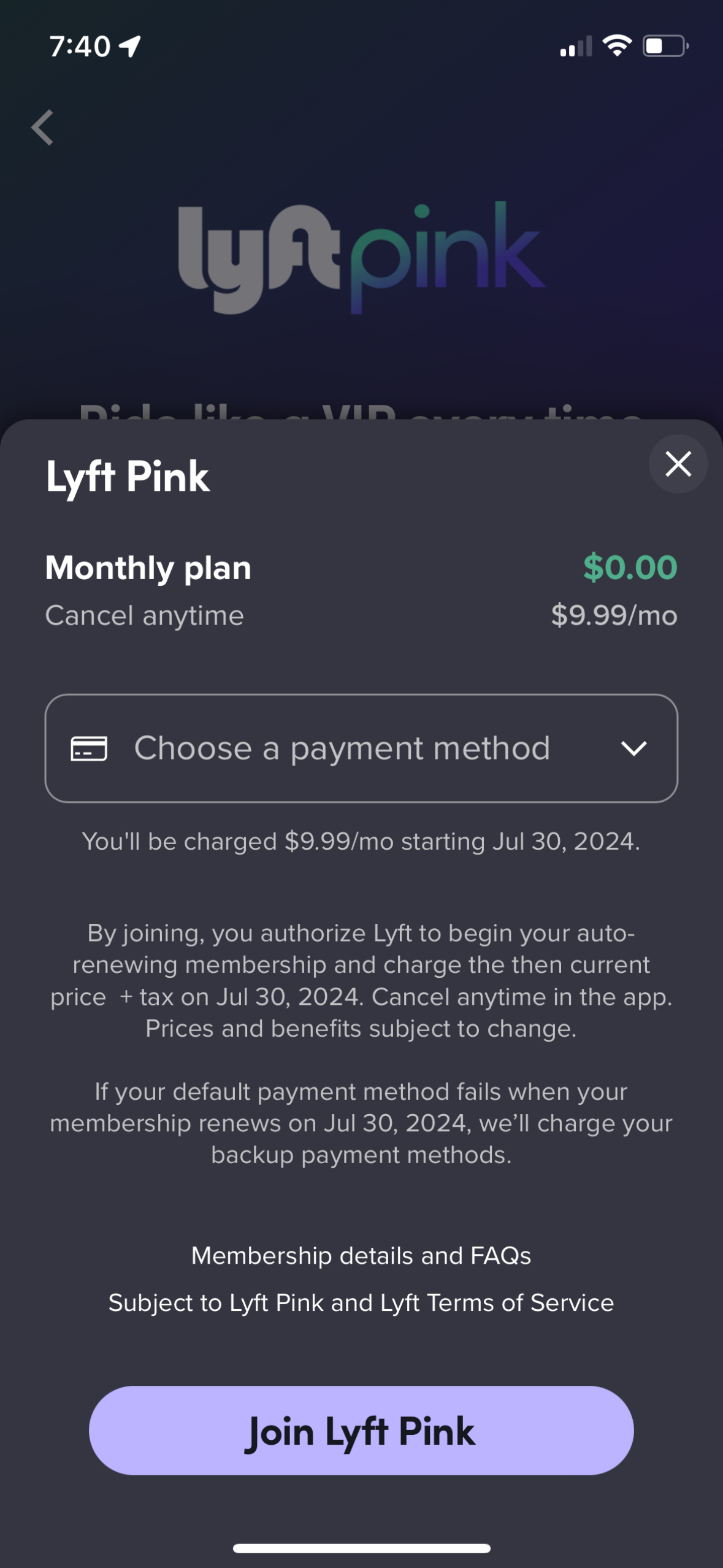The width and height of the screenshot is (723, 1568).
Task: Tap the X icon on the Lyft Pink sheet
Action: [678, 464]
